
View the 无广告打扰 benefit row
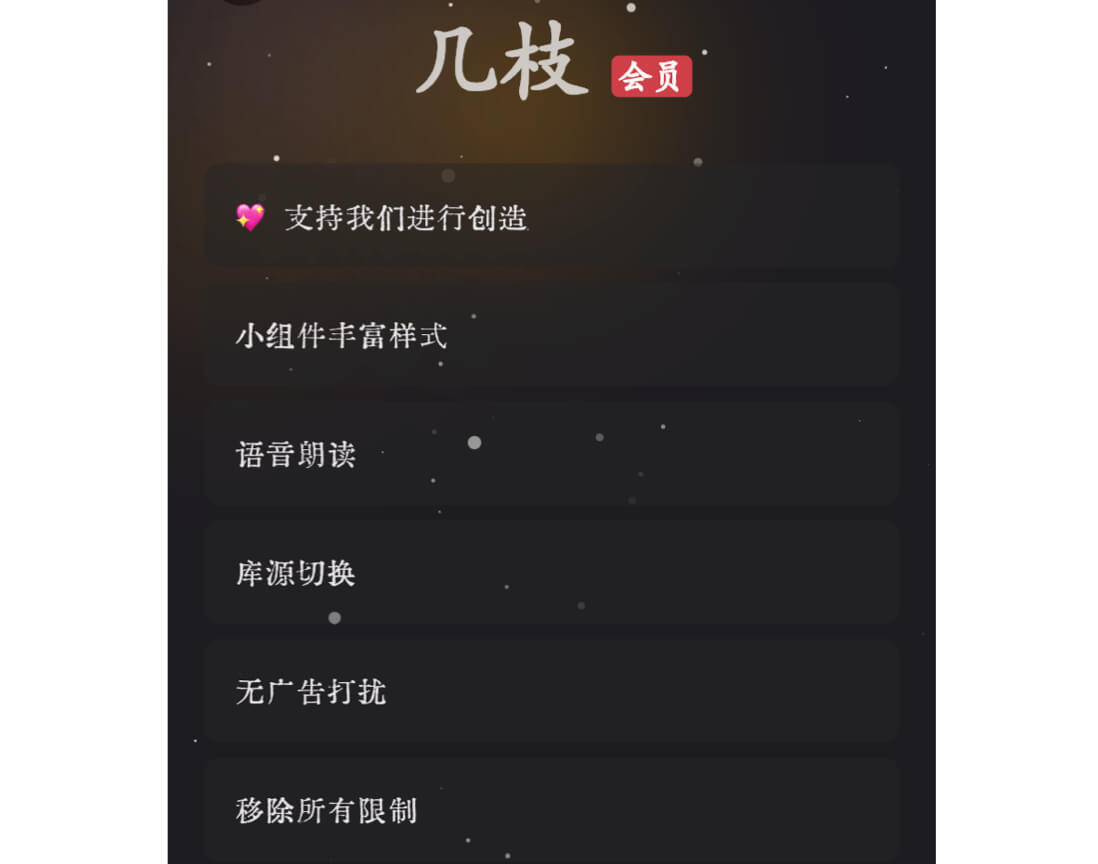(551, 691)
